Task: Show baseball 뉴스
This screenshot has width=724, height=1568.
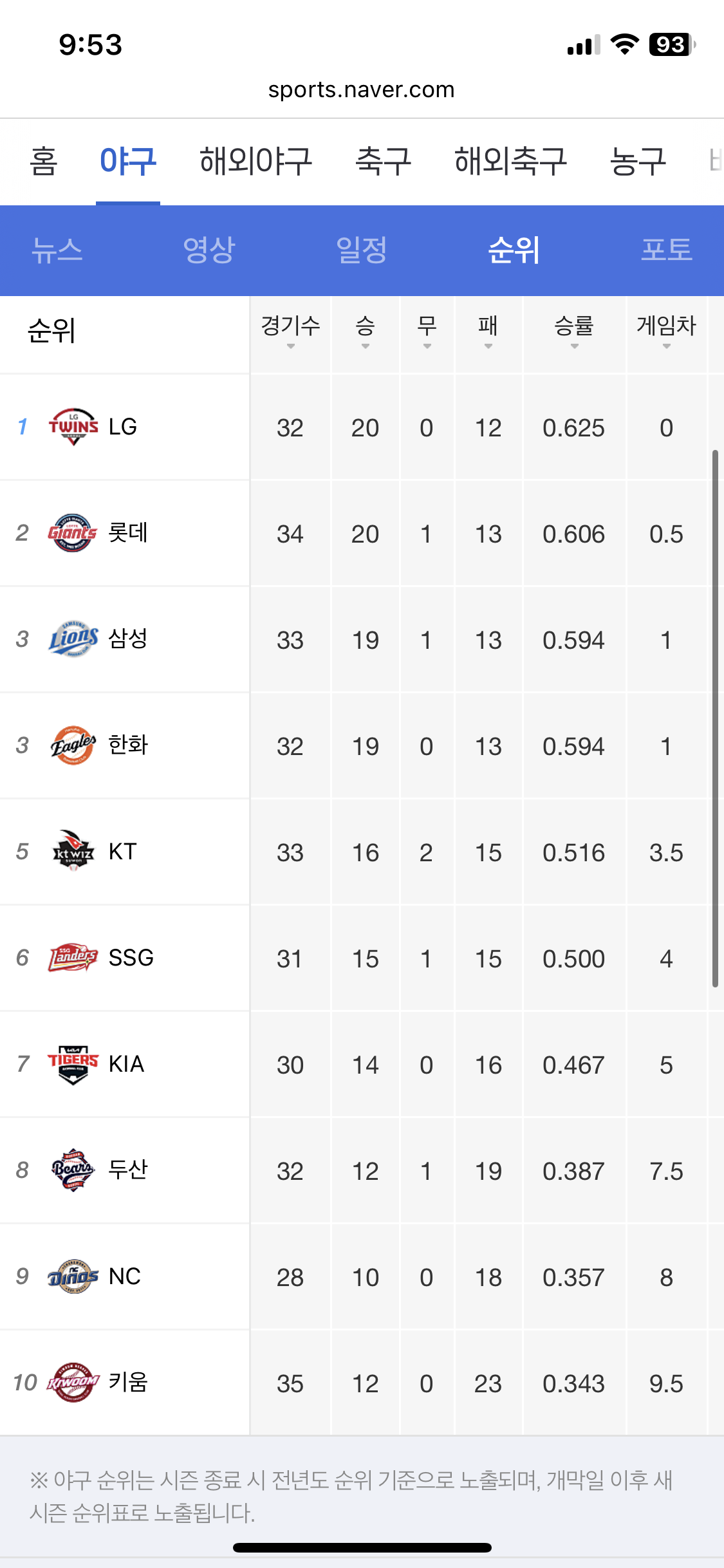Action: (x=57, y=250)
